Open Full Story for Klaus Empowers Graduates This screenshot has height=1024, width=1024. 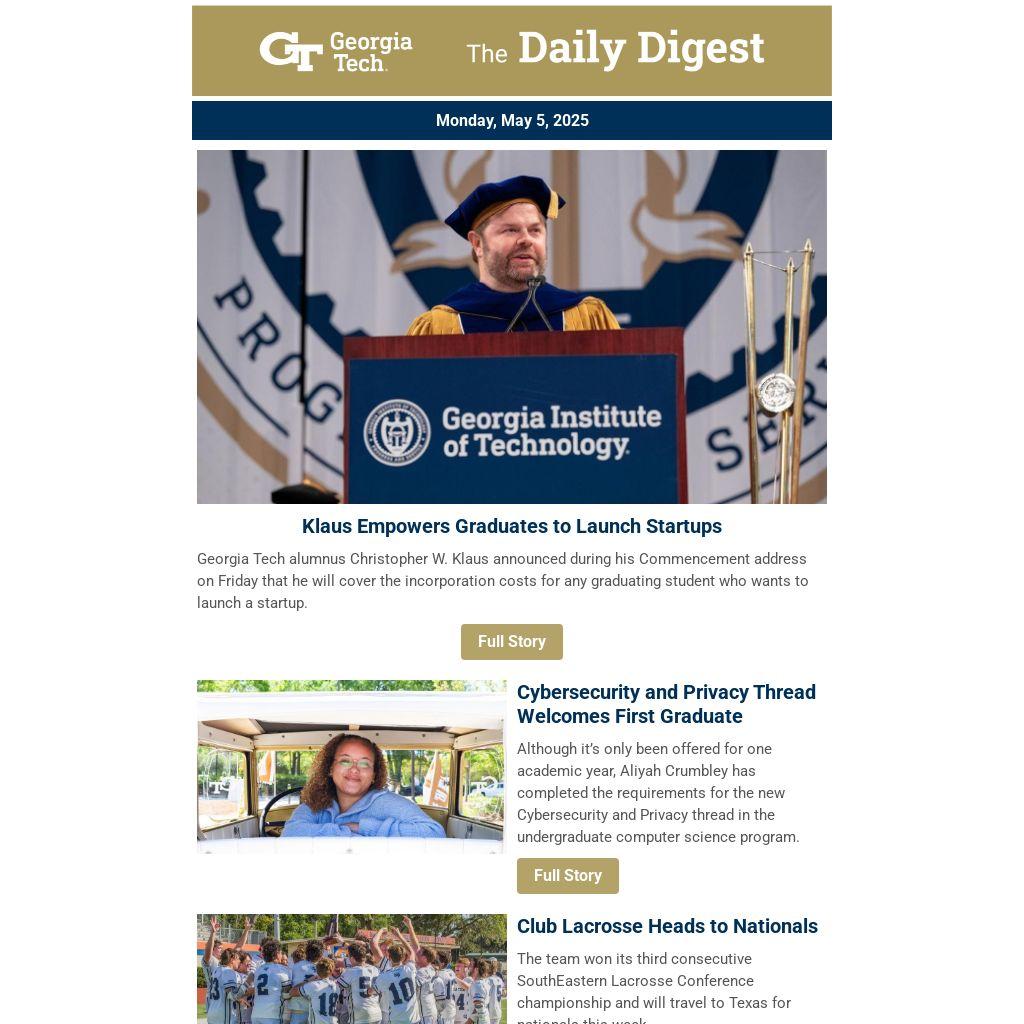pos(511,642)
